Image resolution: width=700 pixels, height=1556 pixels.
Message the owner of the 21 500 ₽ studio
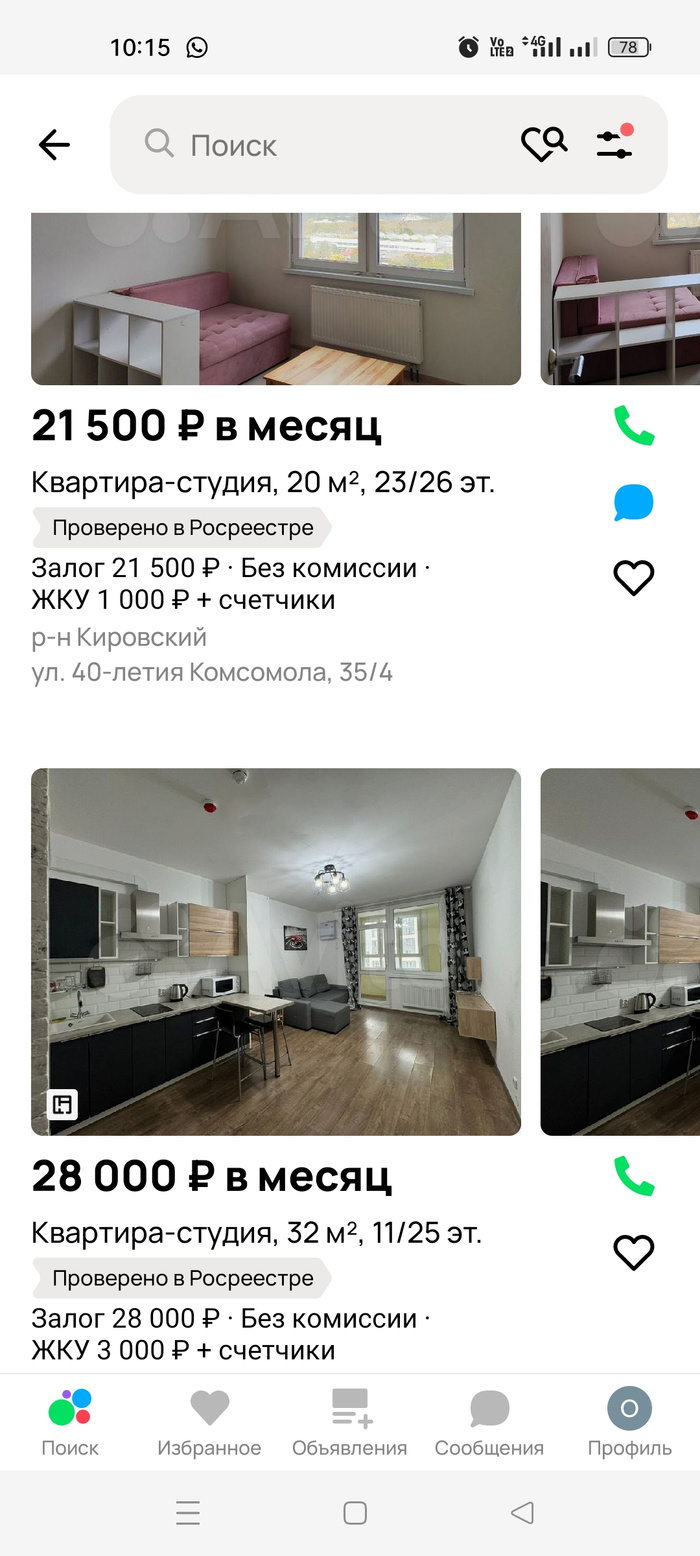pos(633,503)
